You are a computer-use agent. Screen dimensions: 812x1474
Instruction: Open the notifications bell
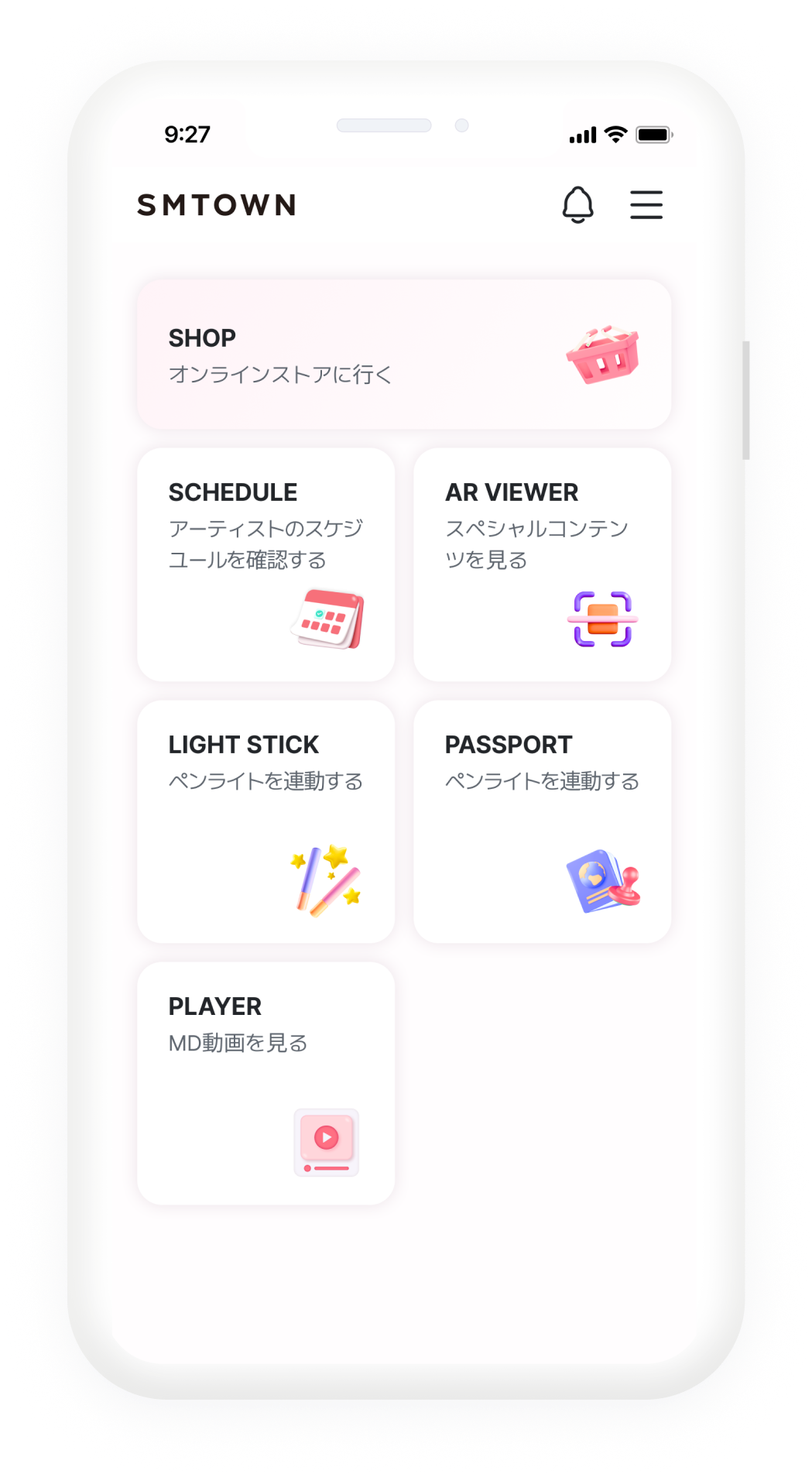tap(577, 205)
